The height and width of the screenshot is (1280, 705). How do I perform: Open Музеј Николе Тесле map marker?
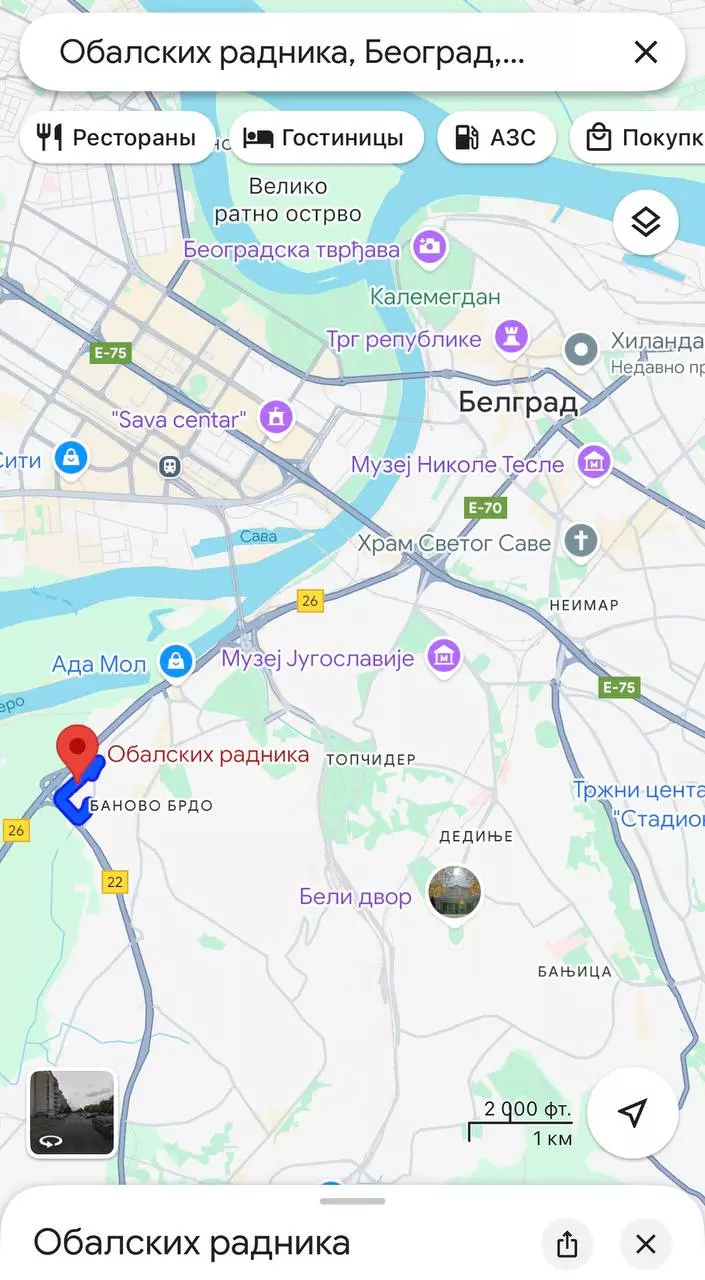(594, 463)
